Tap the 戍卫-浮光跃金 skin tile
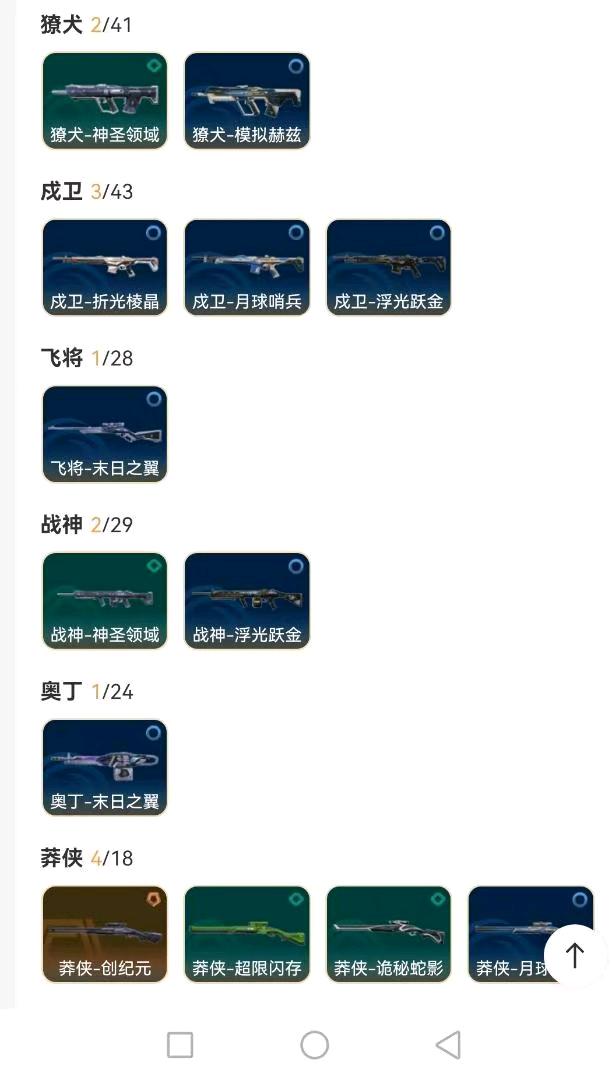This screenshot has width=612, height=1080. (389, 268)
